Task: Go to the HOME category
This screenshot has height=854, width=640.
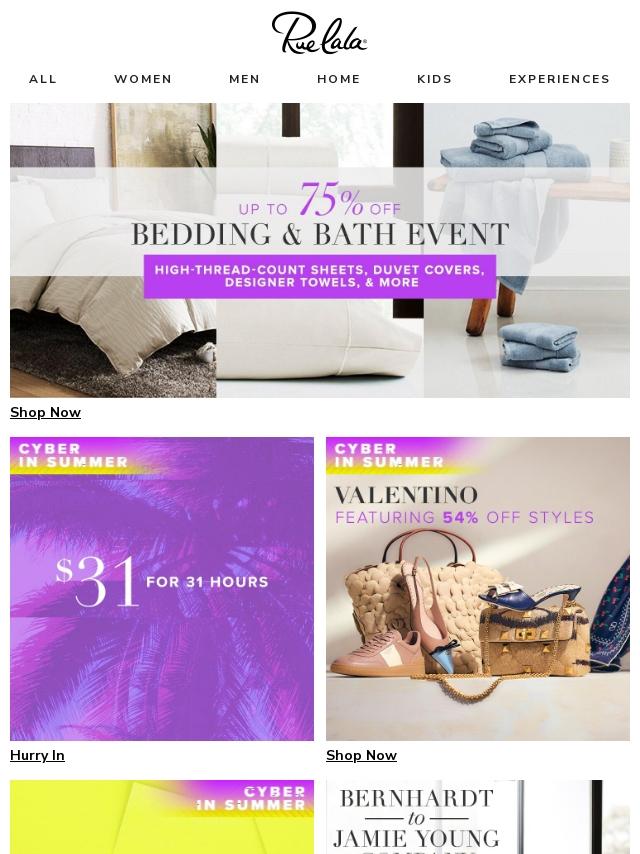Action: [339, 79]
